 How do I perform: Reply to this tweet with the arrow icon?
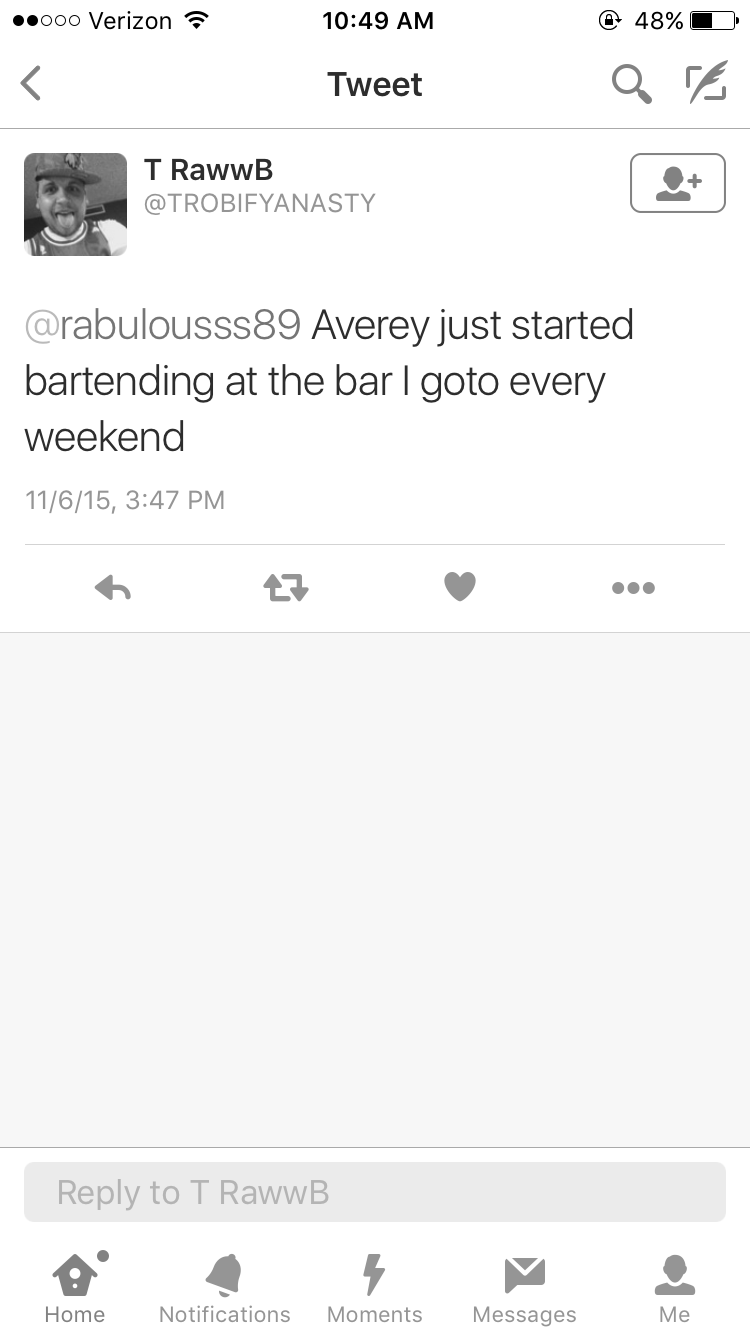pos(113,589)
